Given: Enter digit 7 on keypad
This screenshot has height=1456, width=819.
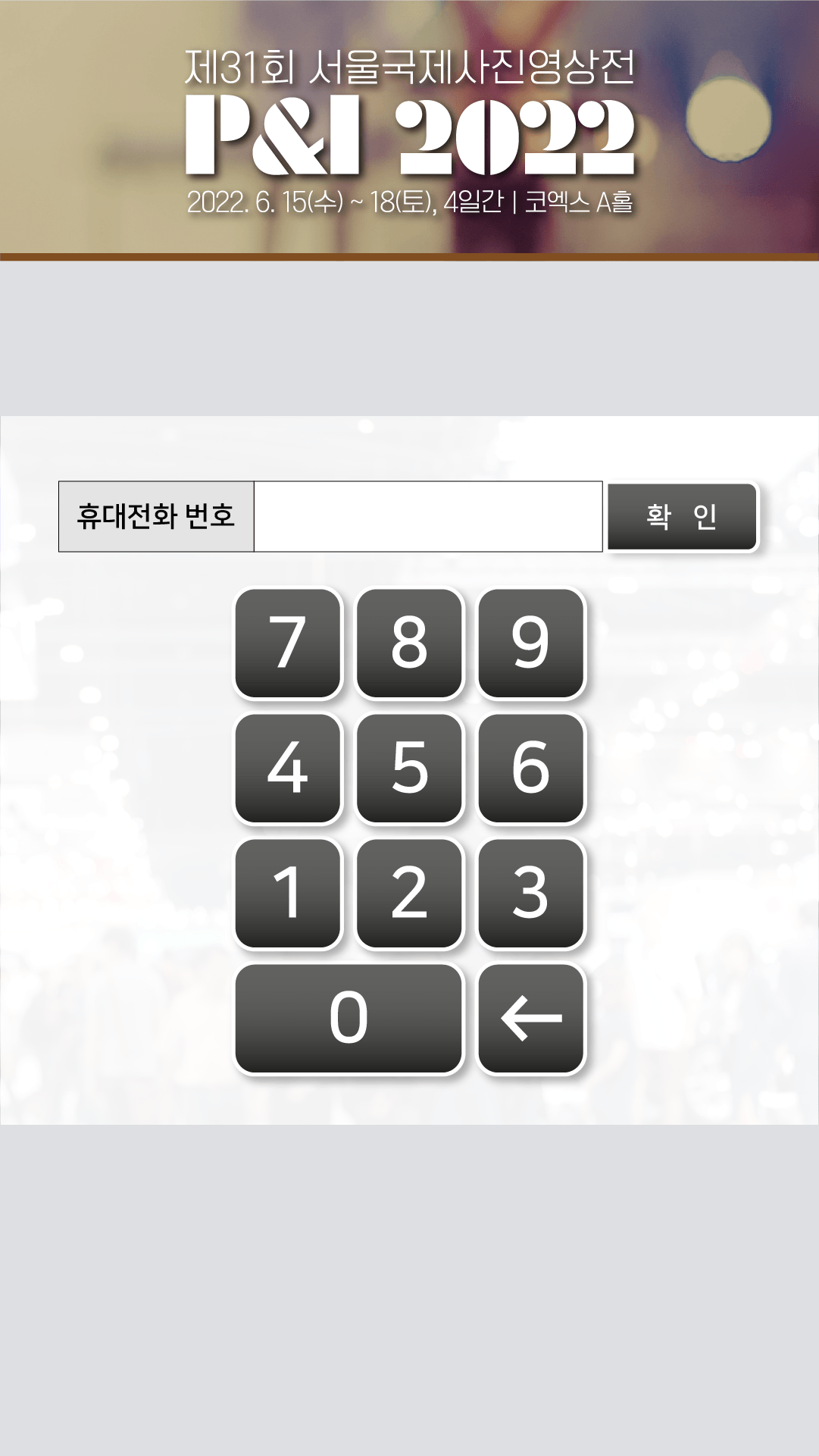Looking at the screenshot, I should pyautogui.click(x=288, y=643).
